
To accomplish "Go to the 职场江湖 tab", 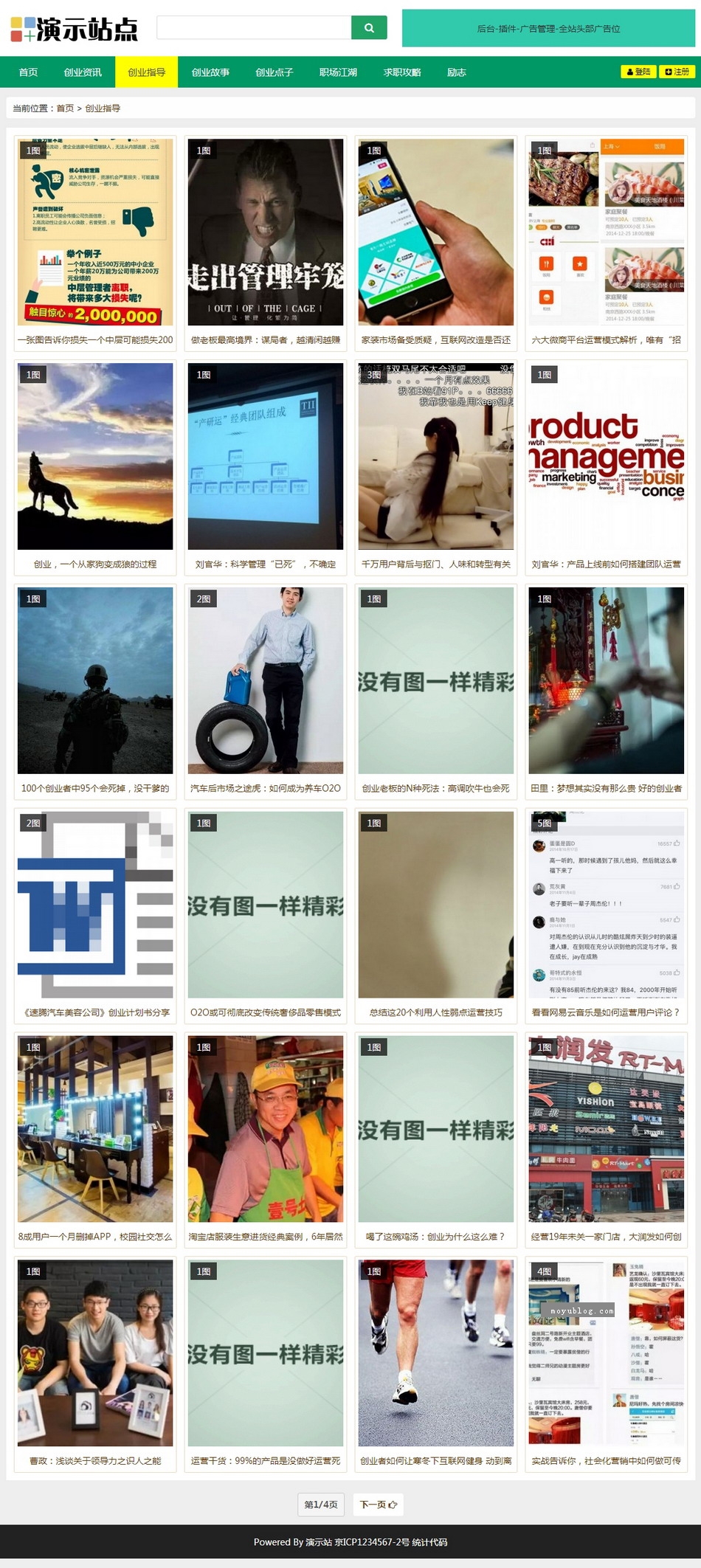I will coord(338,72).
